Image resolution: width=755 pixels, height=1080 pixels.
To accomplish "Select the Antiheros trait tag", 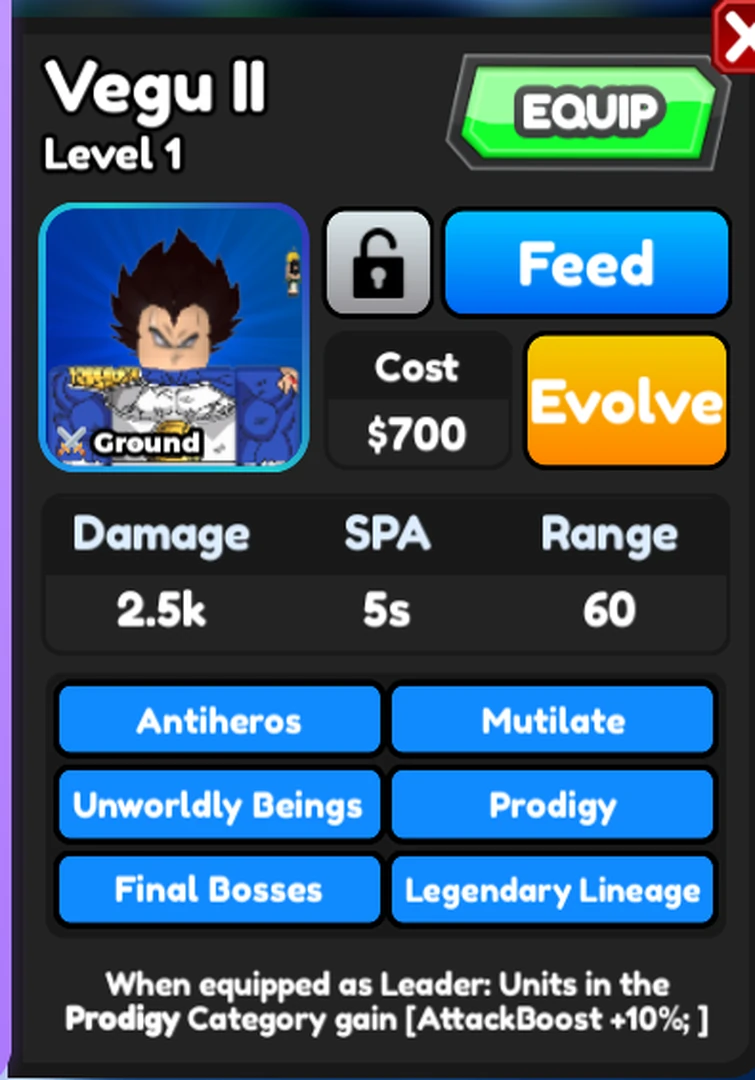I will (x=219, y=719).
